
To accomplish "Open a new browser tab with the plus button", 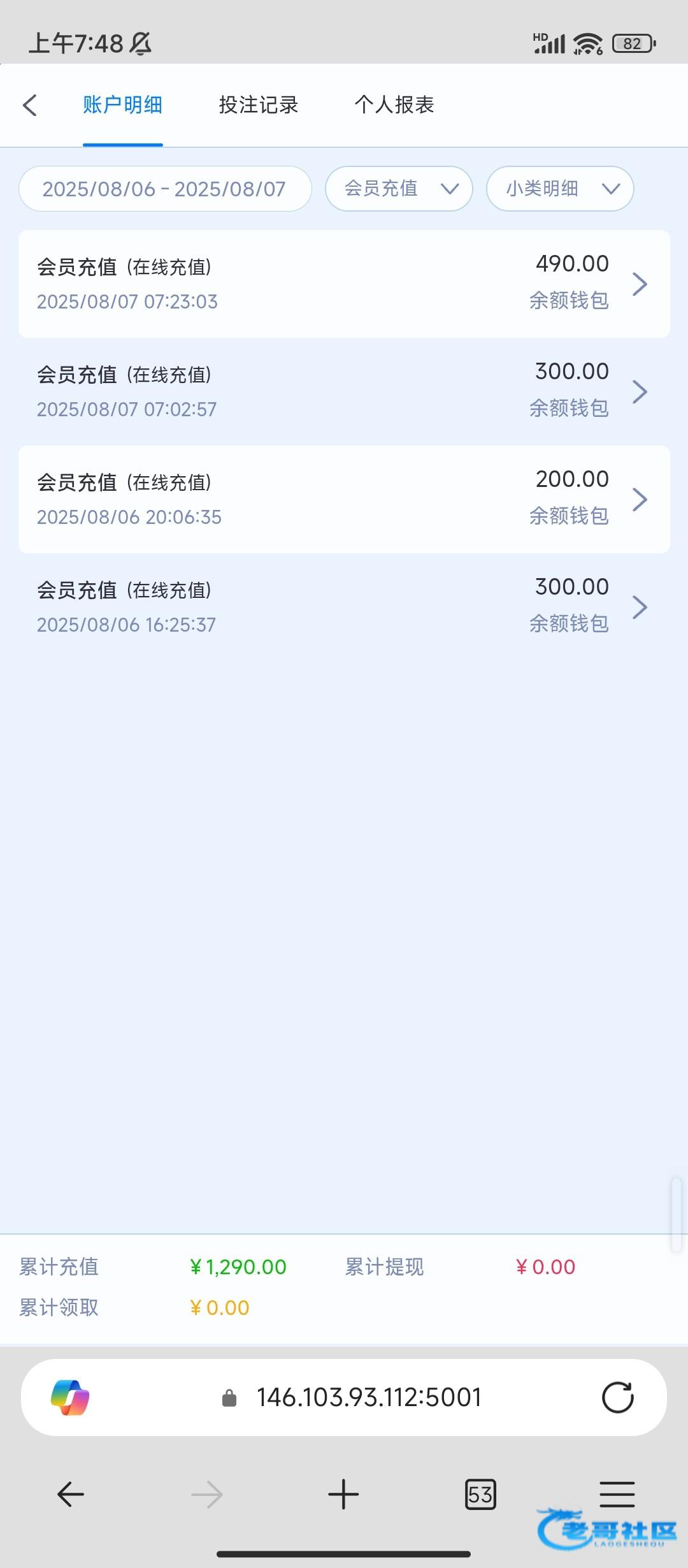I will pos(343,1494).
